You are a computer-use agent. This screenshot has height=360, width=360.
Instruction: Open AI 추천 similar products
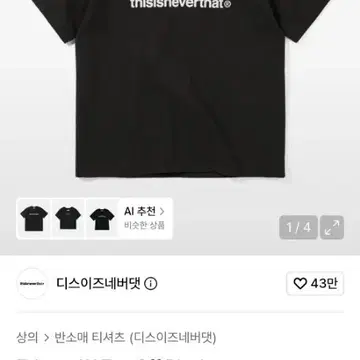(145, 218)
